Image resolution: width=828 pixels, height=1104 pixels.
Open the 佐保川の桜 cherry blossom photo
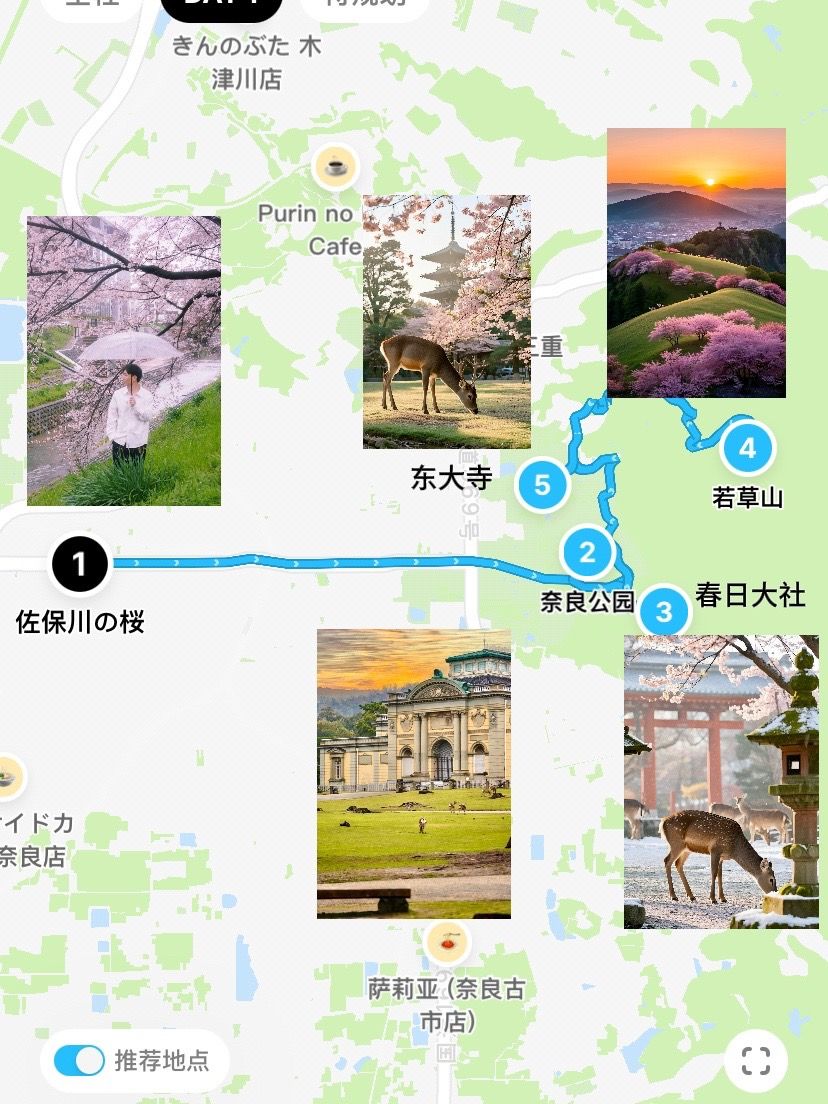[124, 360]
